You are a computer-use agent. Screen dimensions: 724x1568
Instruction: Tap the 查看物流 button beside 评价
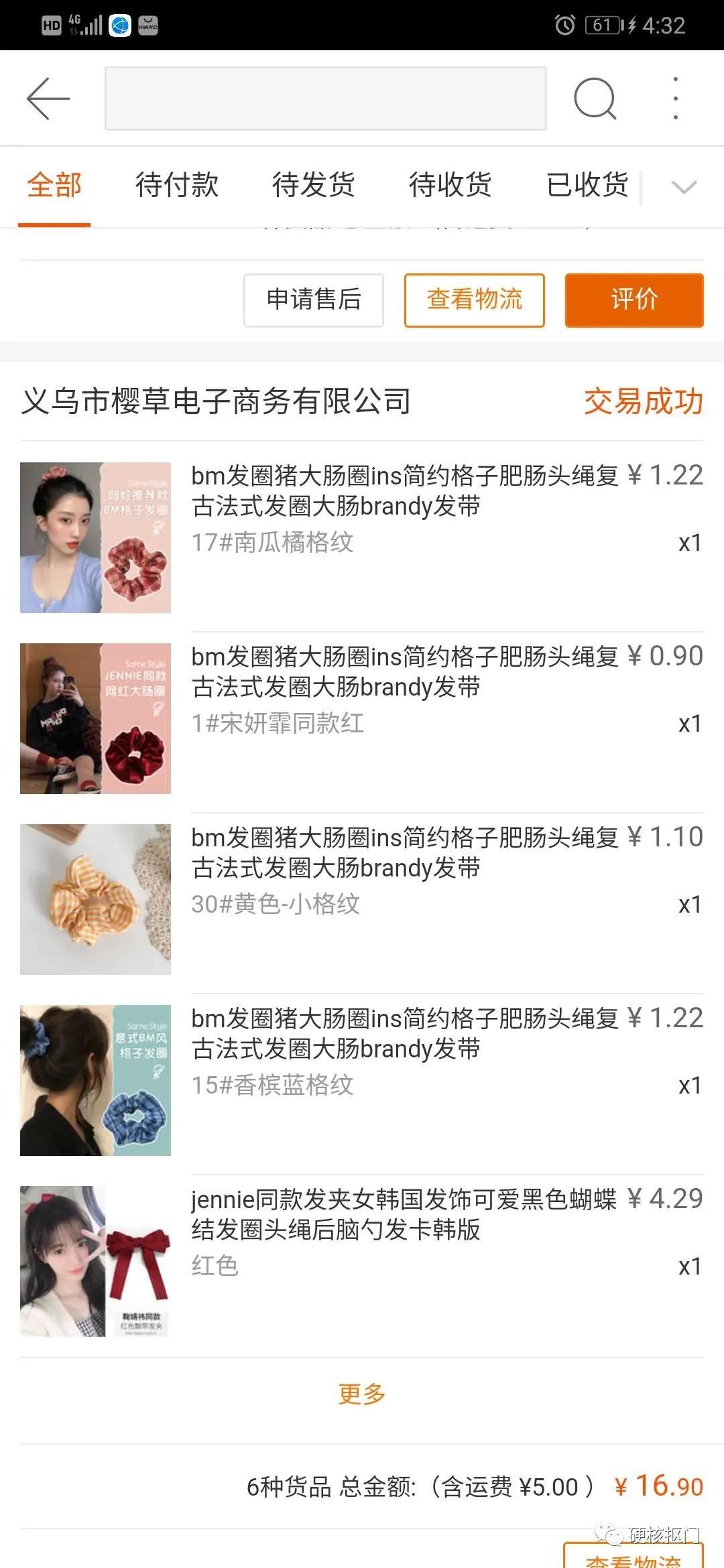pos(474,300)
